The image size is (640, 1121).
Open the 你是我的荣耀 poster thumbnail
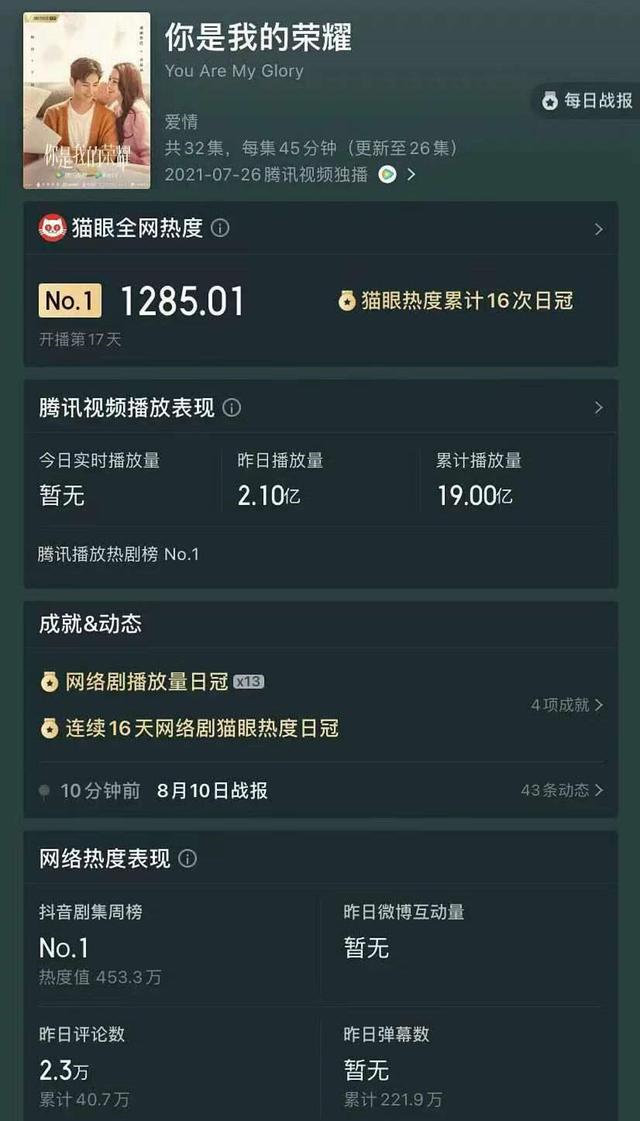(x=87, y=100)
